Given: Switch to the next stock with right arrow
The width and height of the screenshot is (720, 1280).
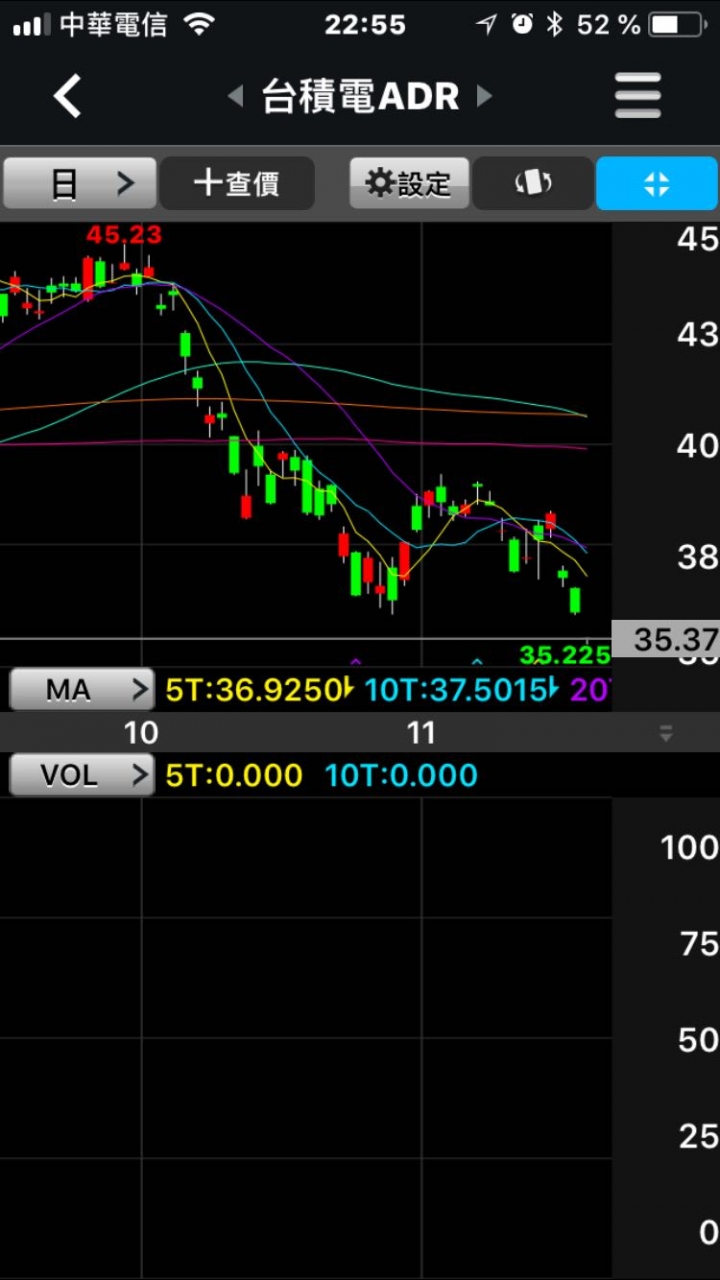Looking at the screenshot, I should 485,97.
